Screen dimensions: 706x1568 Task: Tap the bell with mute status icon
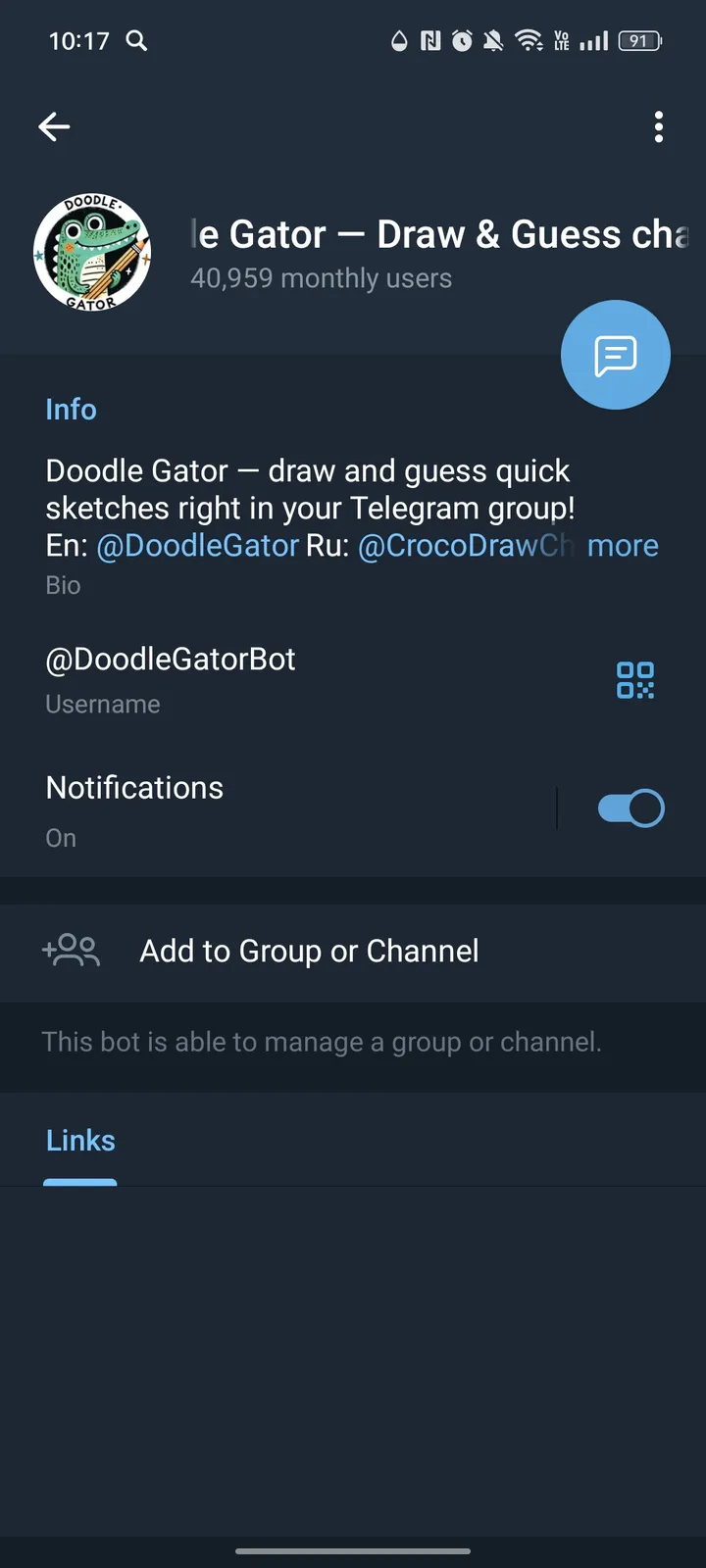click(493, 41)
